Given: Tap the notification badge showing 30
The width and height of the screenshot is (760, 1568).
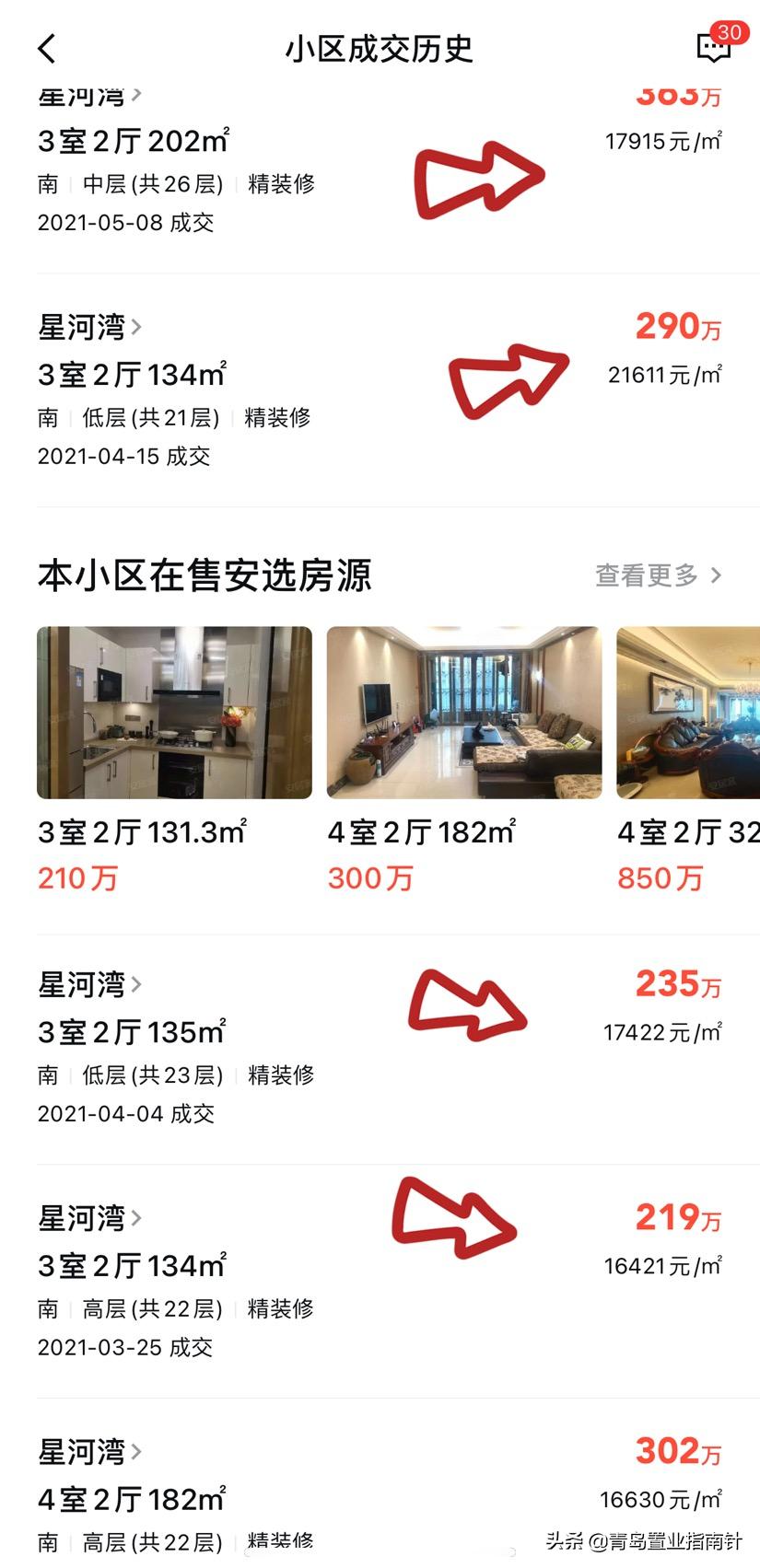Looking at the screenshot, I should [730, 31].
